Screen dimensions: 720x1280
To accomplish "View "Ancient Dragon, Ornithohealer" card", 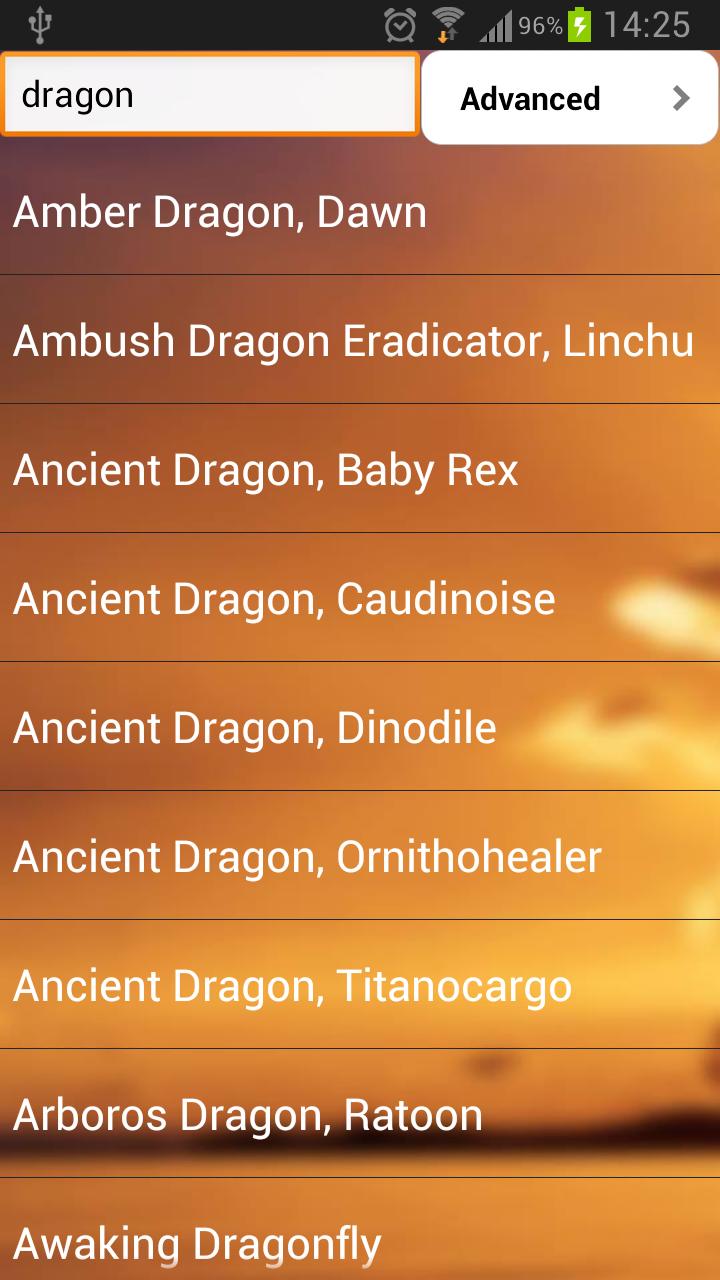I will click(x=360, y=857).
